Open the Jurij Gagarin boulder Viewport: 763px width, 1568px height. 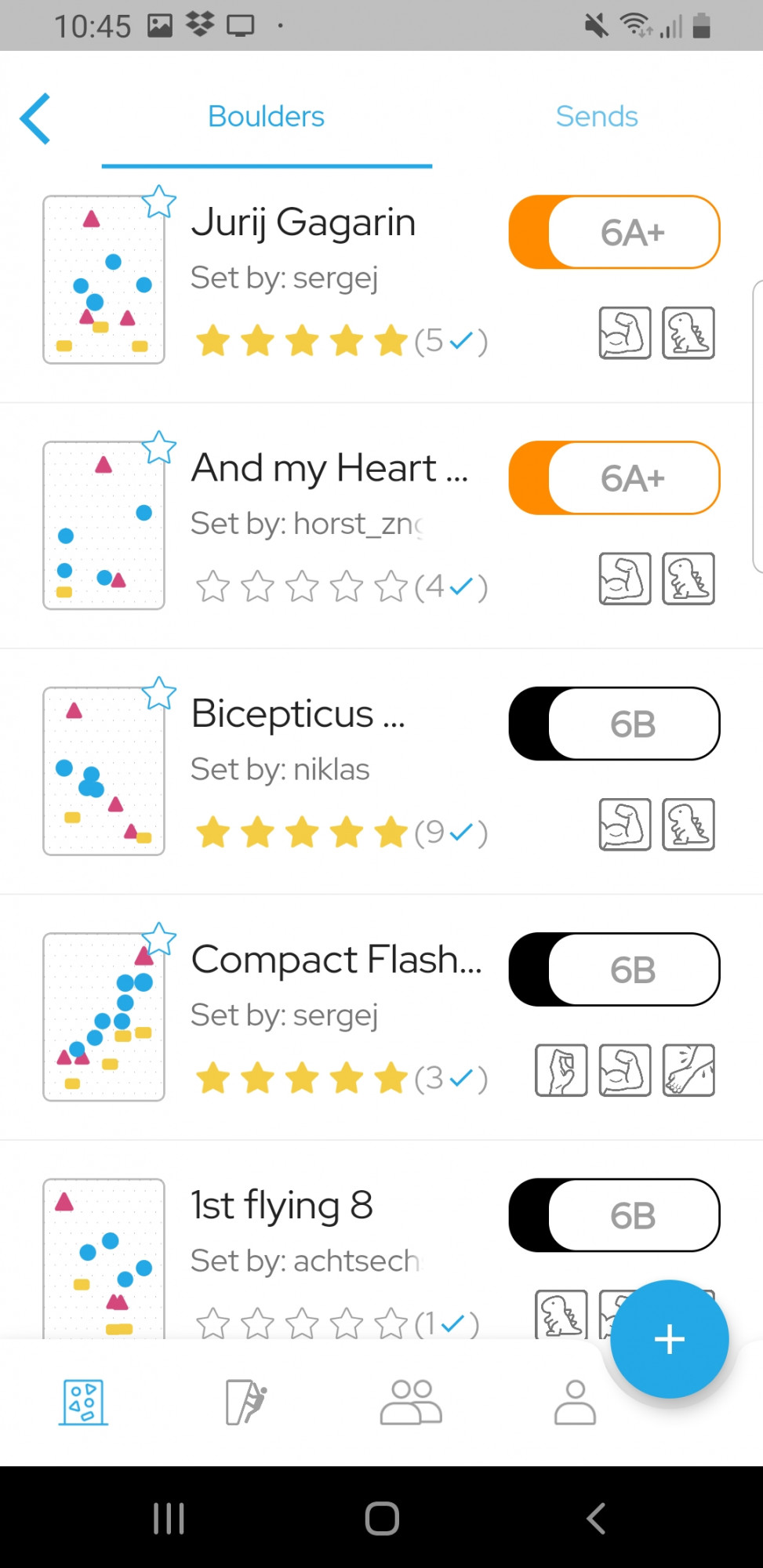click(x=381, y=280)
